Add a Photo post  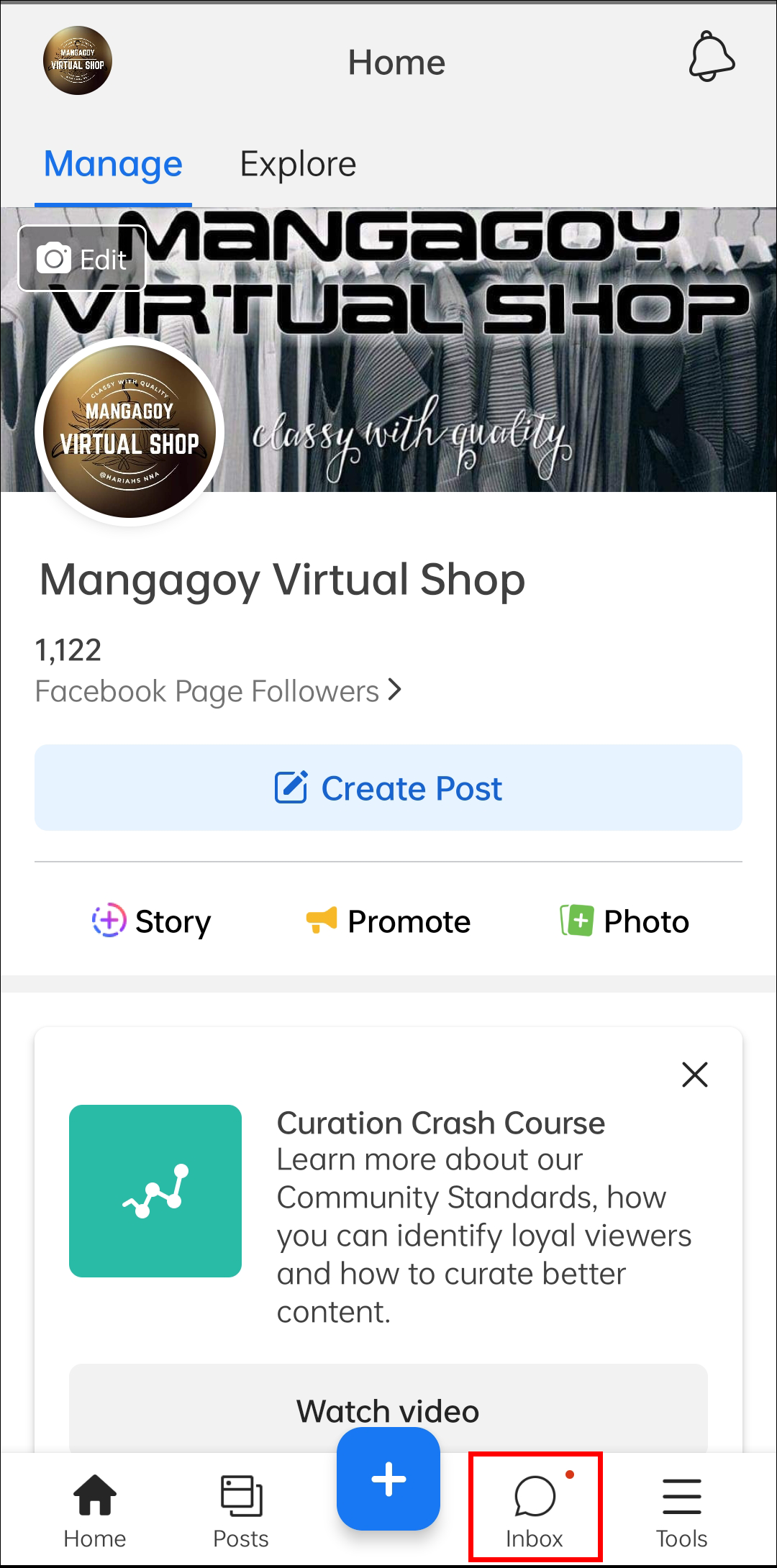click(624, 921)
